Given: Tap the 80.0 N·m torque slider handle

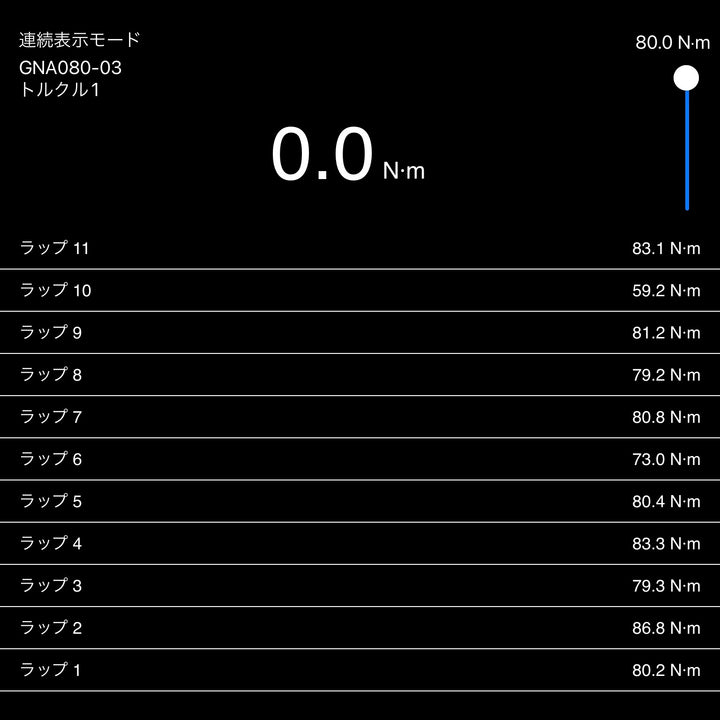Looking at the screenshot, I should 686,78.
